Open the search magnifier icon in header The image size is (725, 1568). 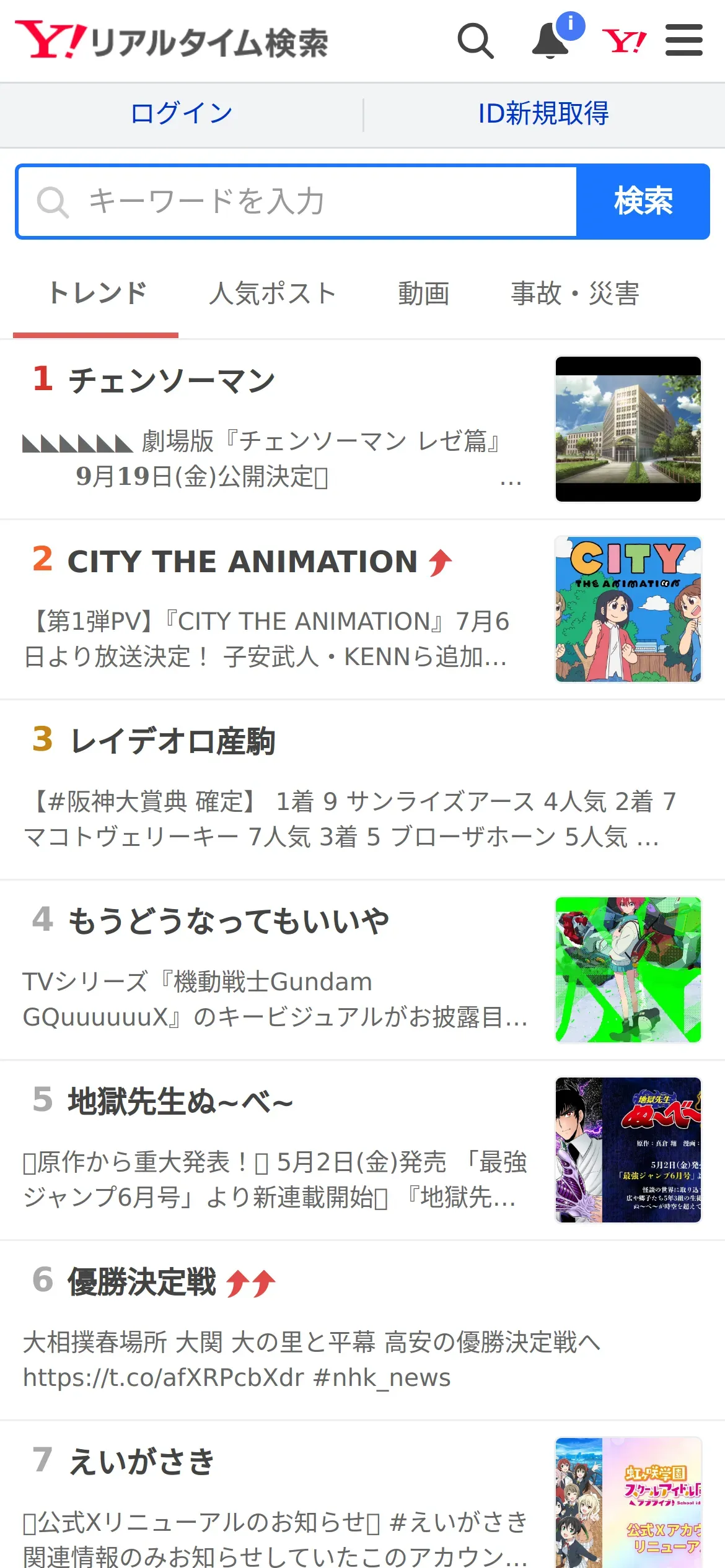point(475,41)
